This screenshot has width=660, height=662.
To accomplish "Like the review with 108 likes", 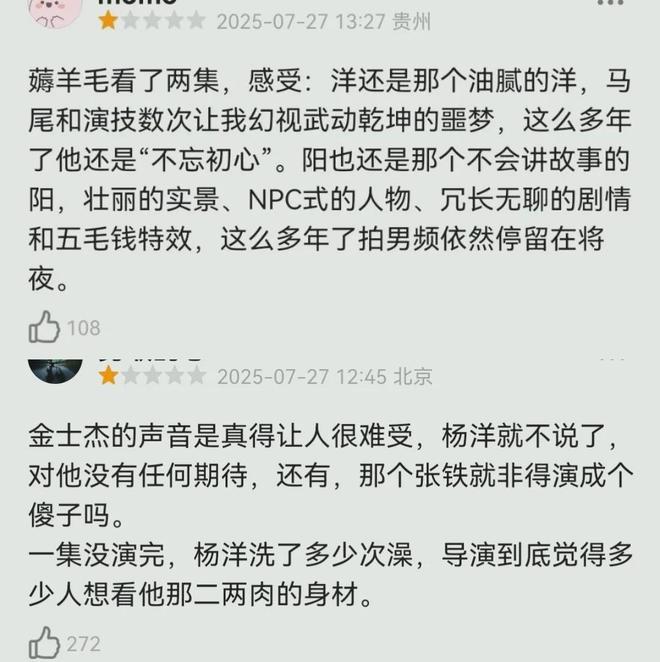I will (44, 326).
